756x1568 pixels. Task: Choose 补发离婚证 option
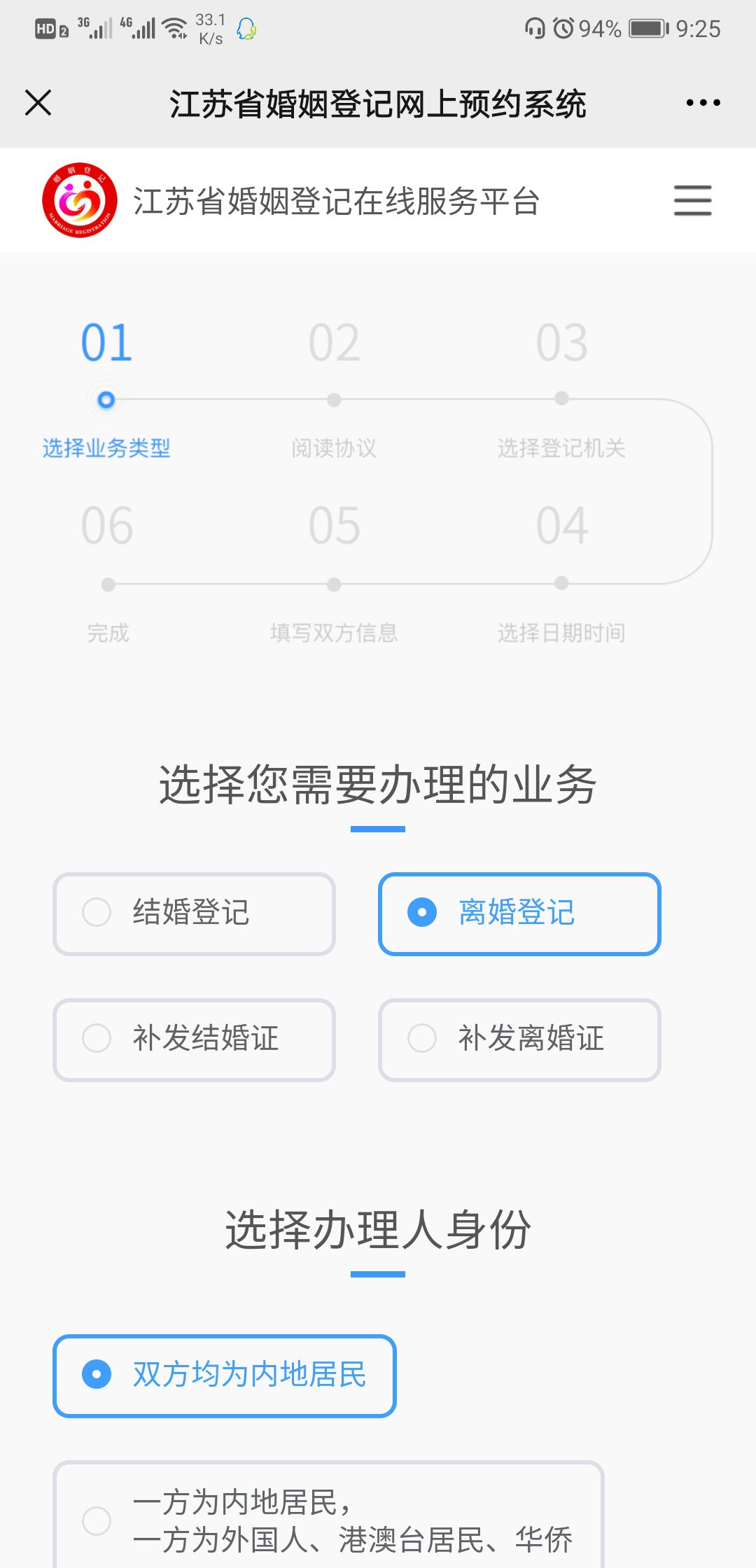point(519,1039)
